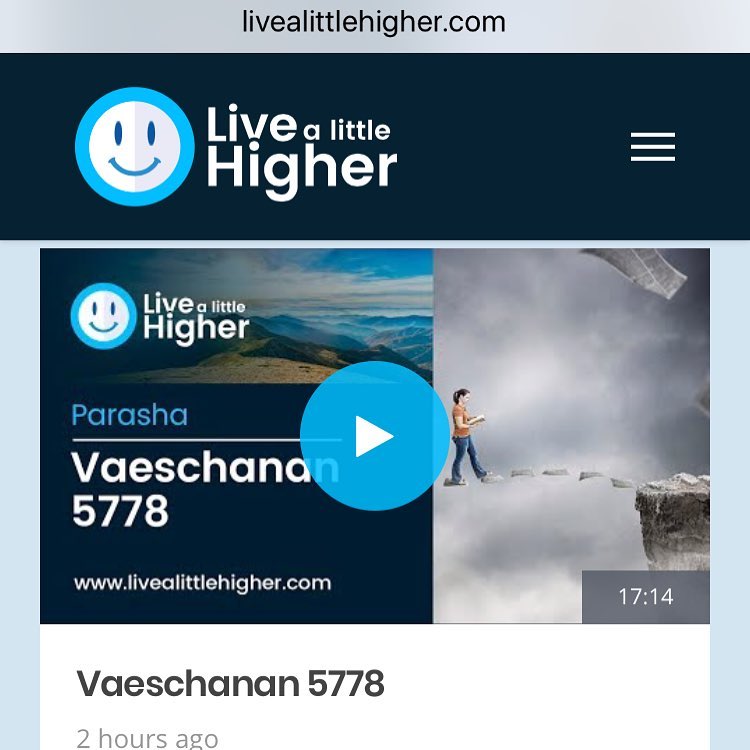Tap the Live a Little Higher header logo
The width and height of the screenshot is (750, 750).
236,147
